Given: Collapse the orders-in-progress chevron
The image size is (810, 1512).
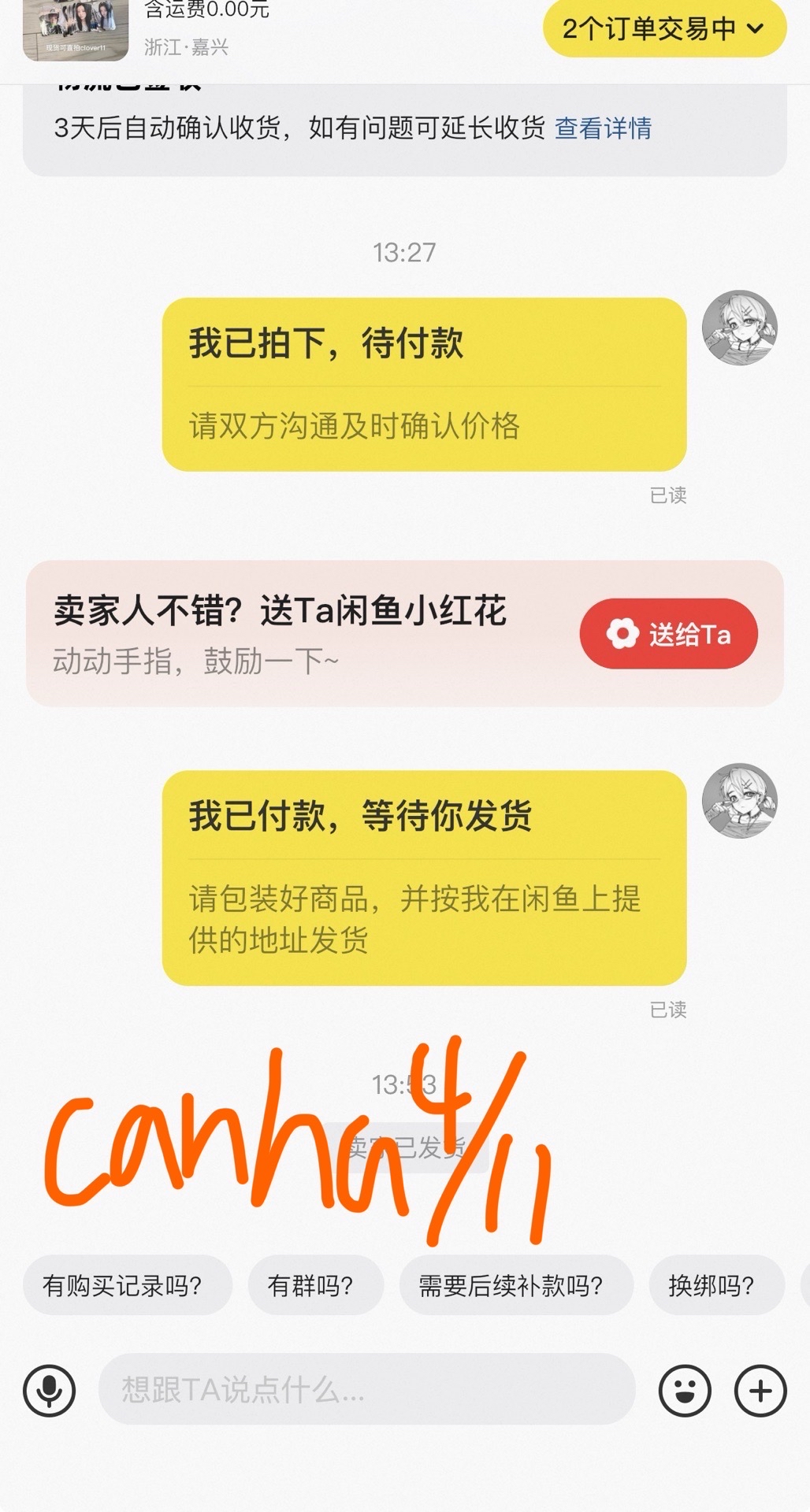Looking at the screenshot, I should click(x=755, y=28).
